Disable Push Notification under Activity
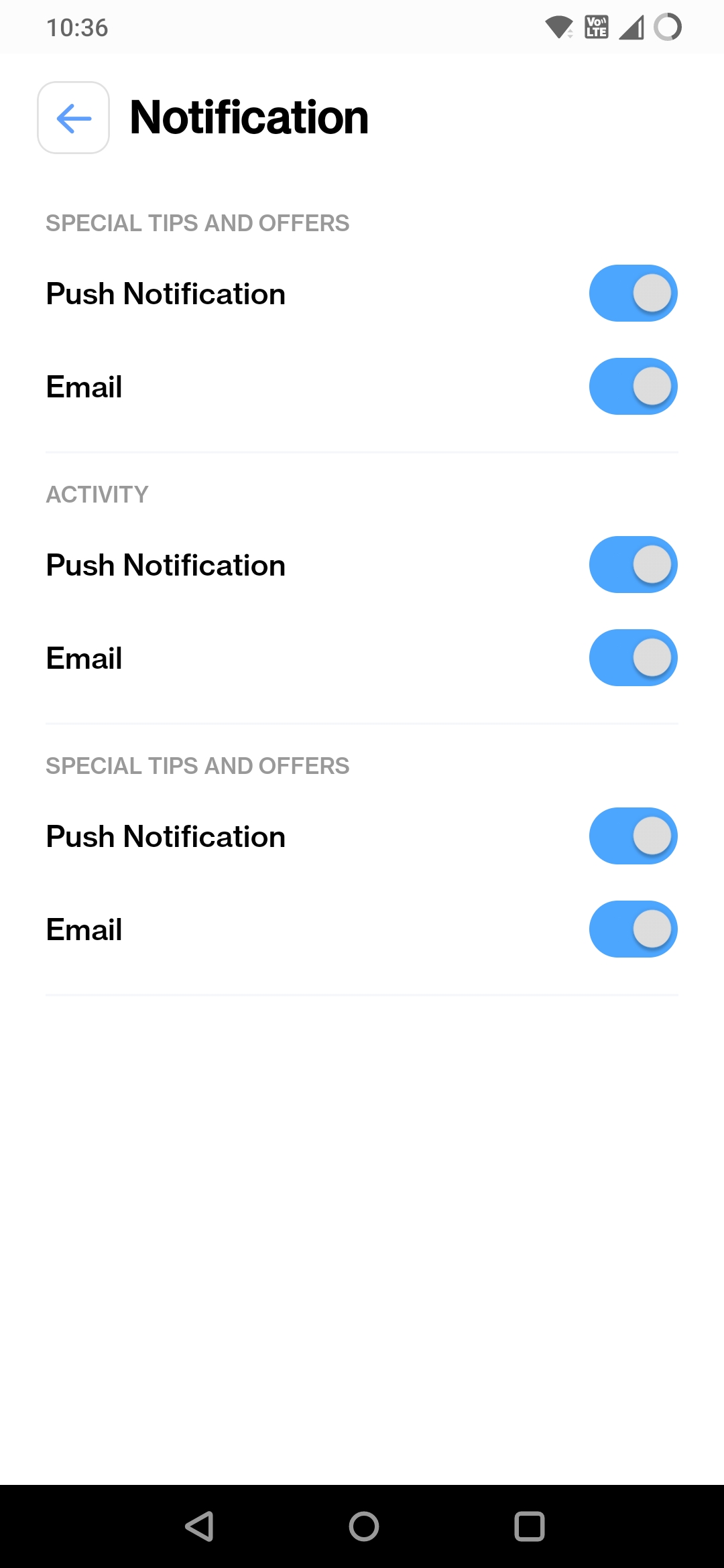The height and width of the screenshot is (1568, 724). 633,564
